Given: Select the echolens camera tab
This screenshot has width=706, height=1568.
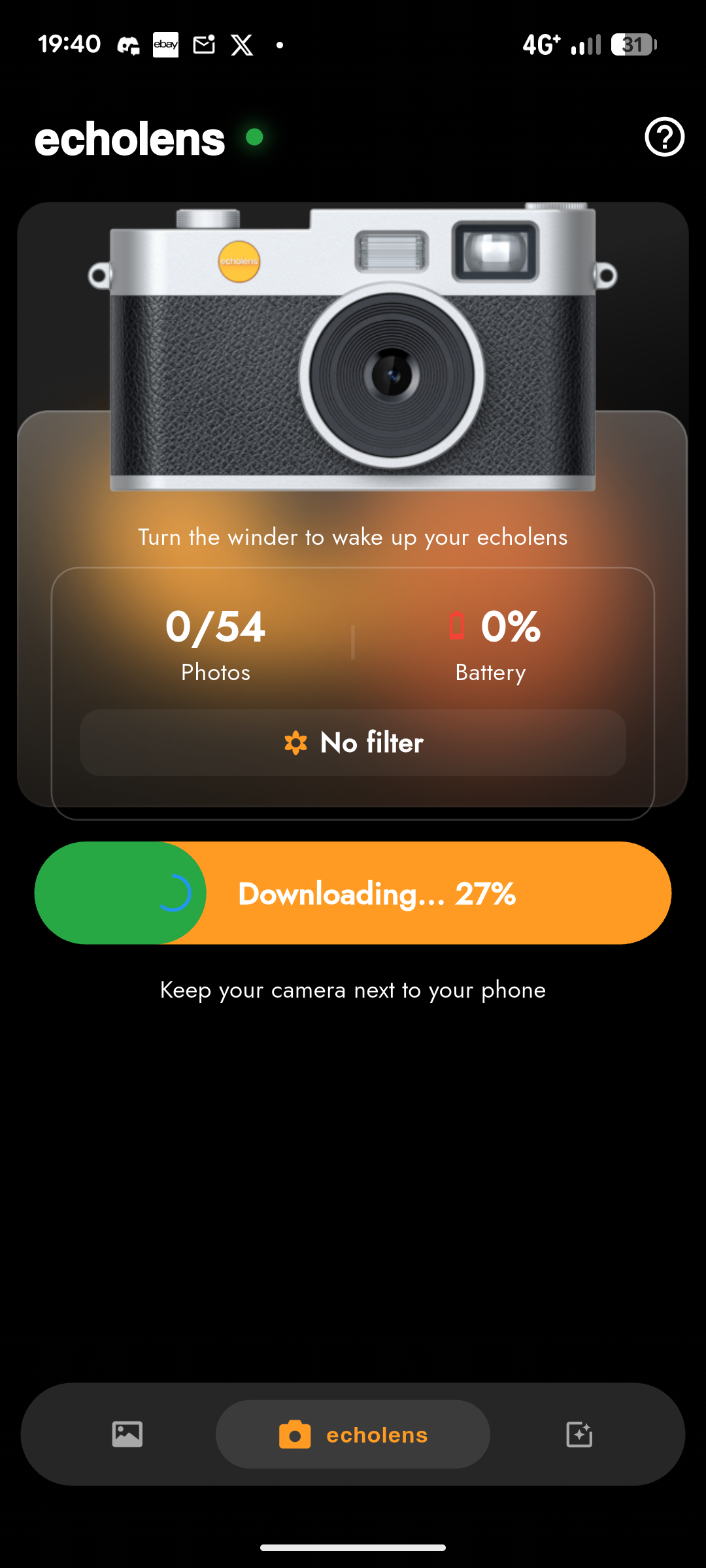Looking at the screenshot, I should 353,1434.
